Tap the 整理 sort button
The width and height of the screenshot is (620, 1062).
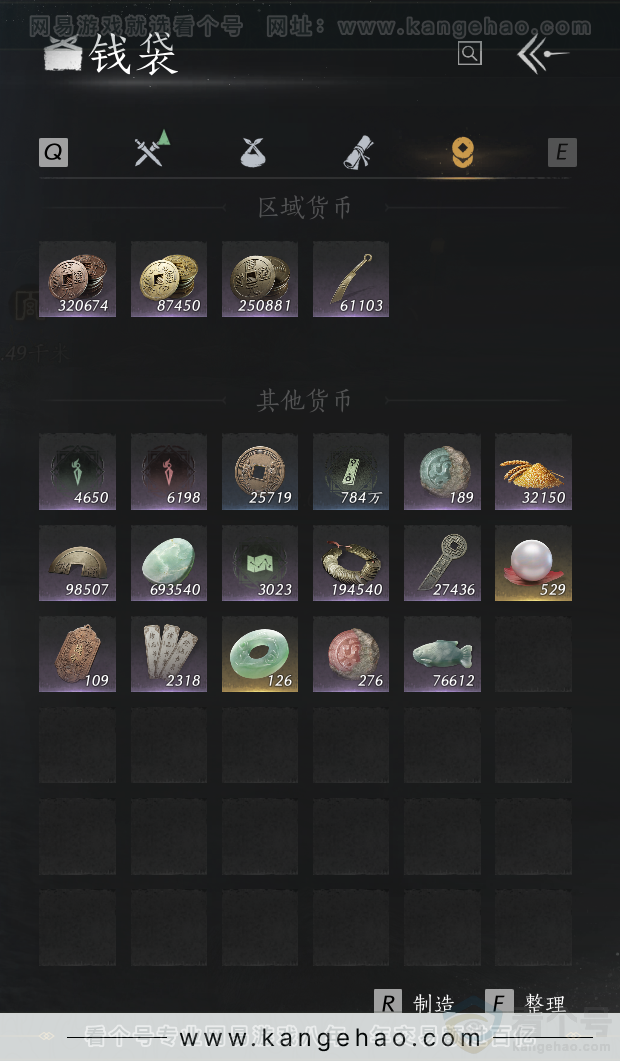[526, 1002]
